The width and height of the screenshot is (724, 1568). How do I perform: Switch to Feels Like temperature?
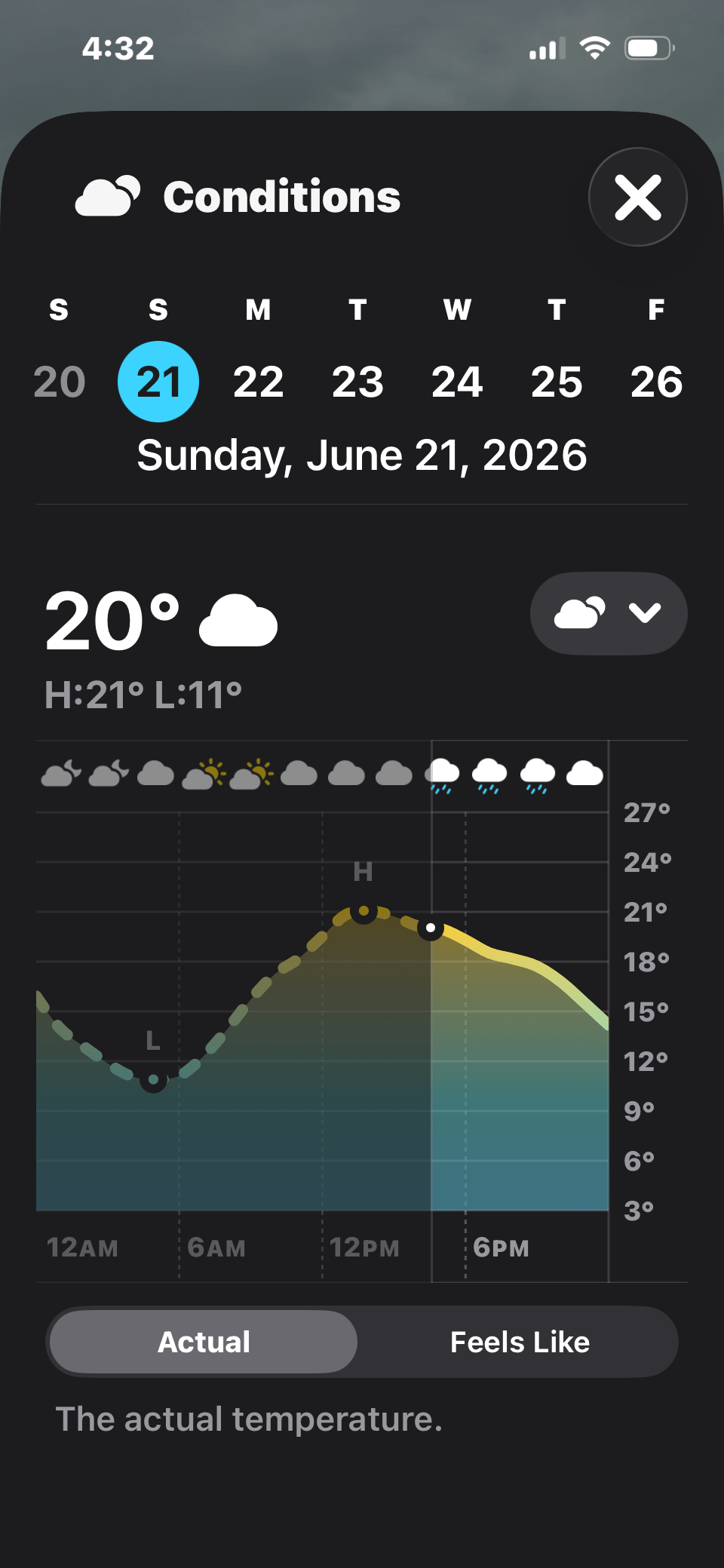click(520, 1342)
